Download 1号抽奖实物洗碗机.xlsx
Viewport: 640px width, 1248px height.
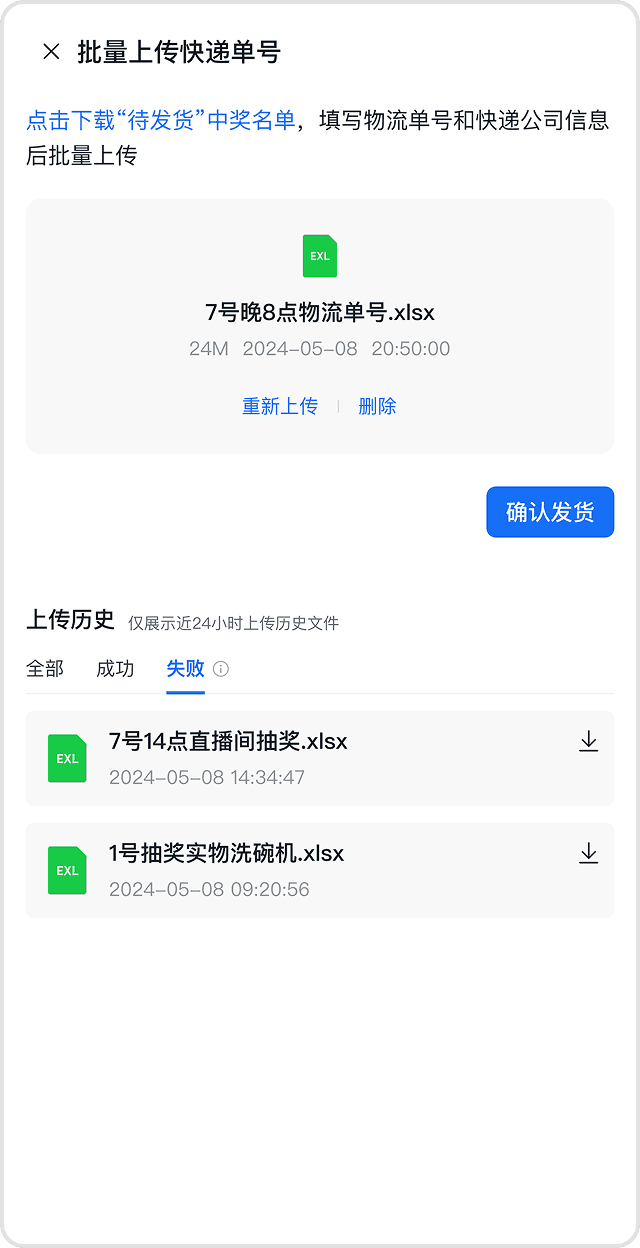(x=589, y=854)
